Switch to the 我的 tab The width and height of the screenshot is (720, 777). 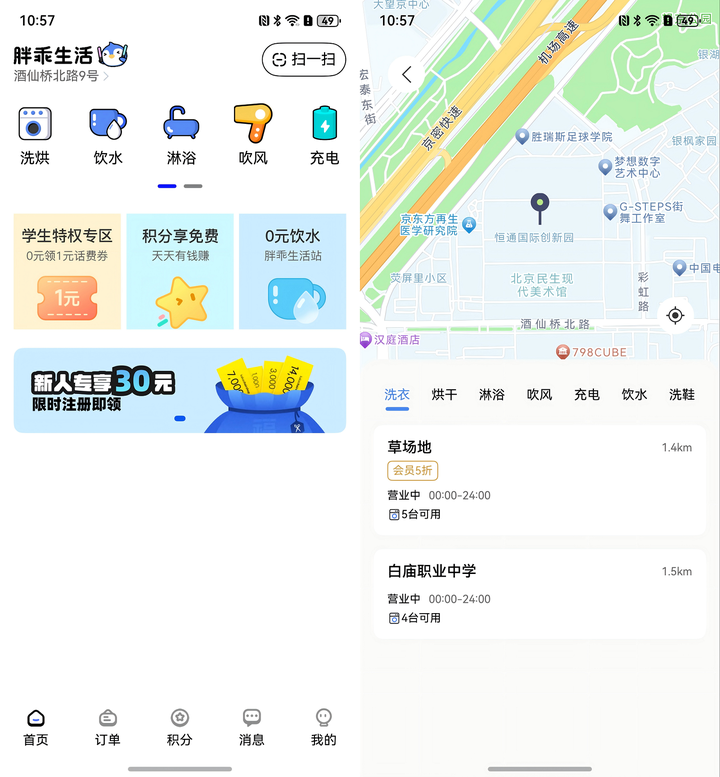click(323, 728)
